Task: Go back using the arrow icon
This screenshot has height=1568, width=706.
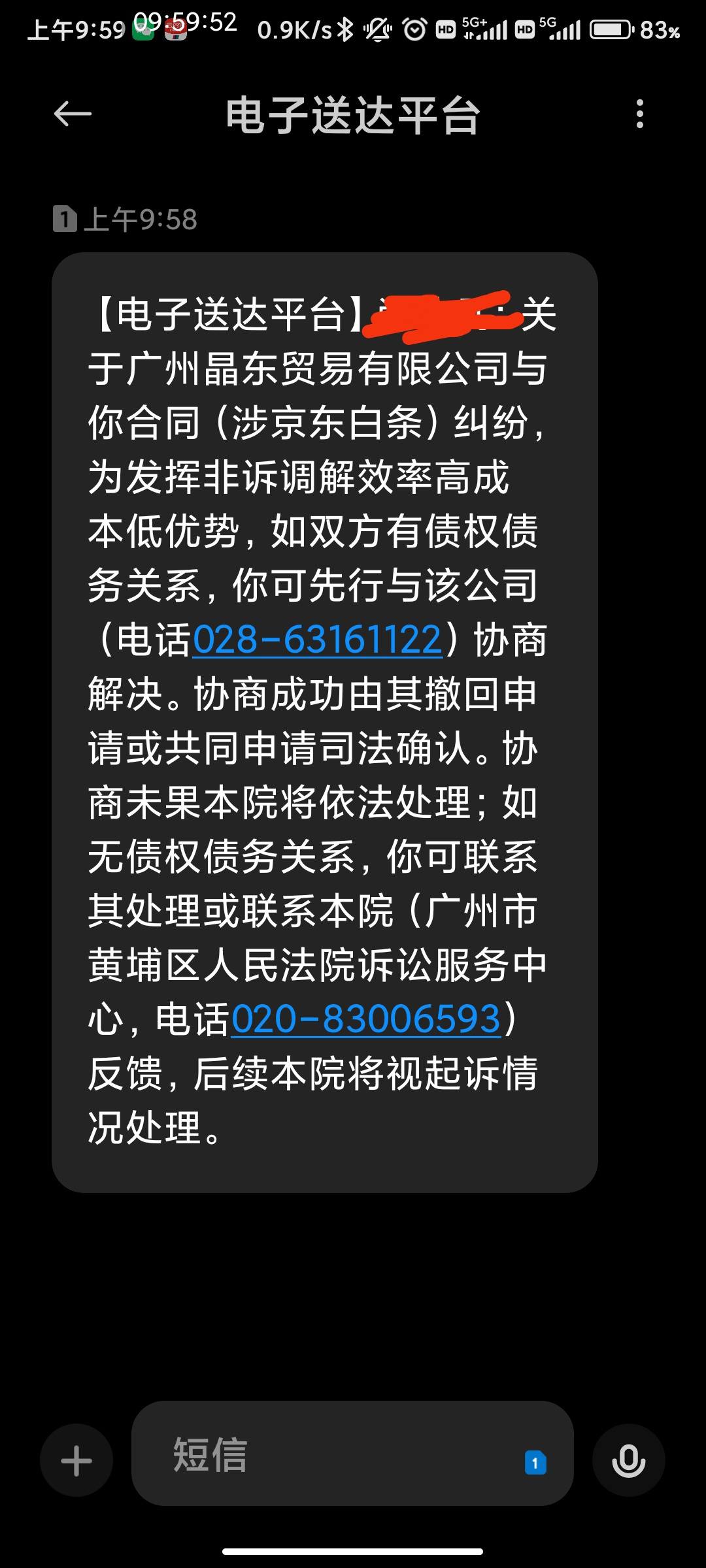Action: coord(73,114)
